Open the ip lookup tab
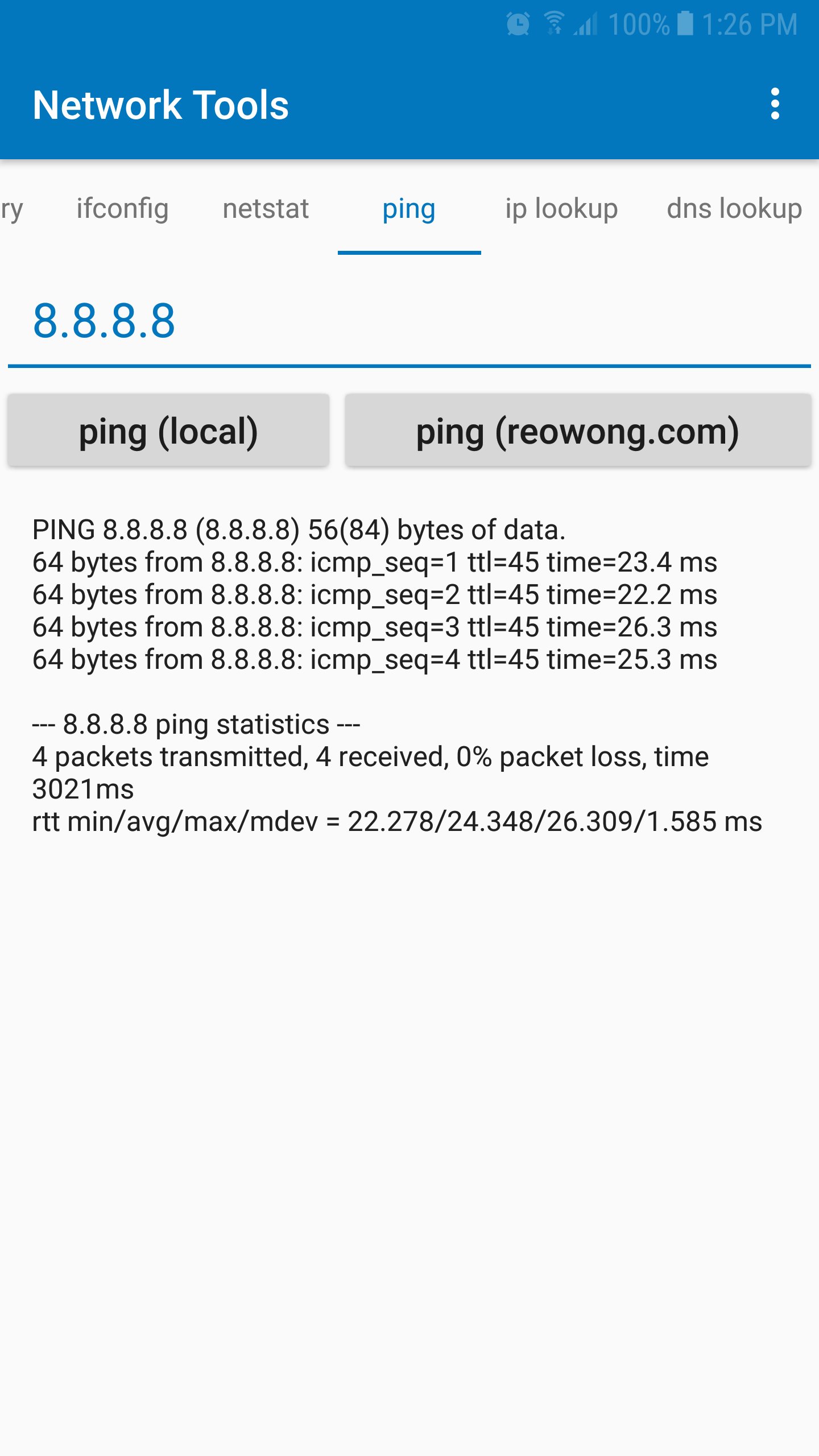The image size is (819, 1456). [561, 209]
